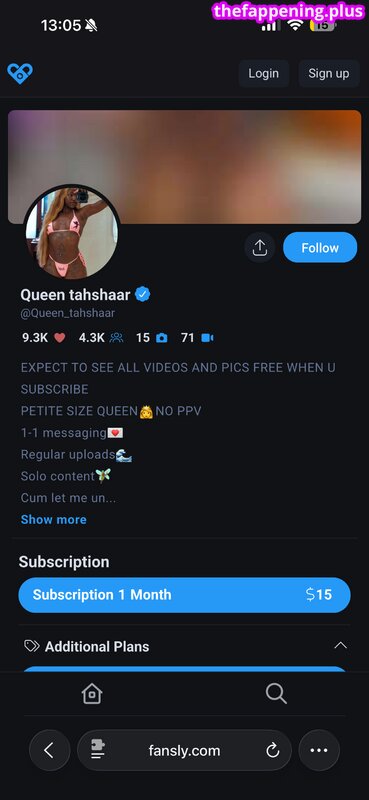The image size is (369, 800).
Task: Tap the Fansly heart logo home icon
Action: (20, 73)
